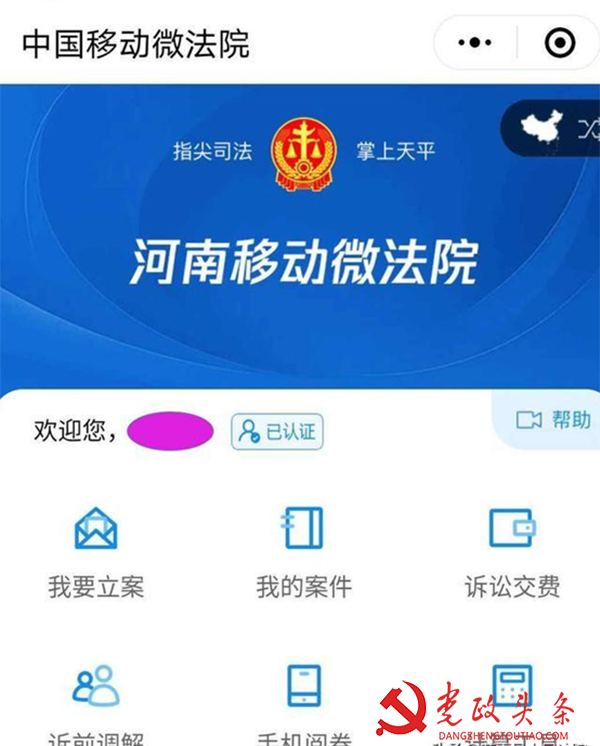
Task: Open the mini program overflow menu
Action: 474,43
